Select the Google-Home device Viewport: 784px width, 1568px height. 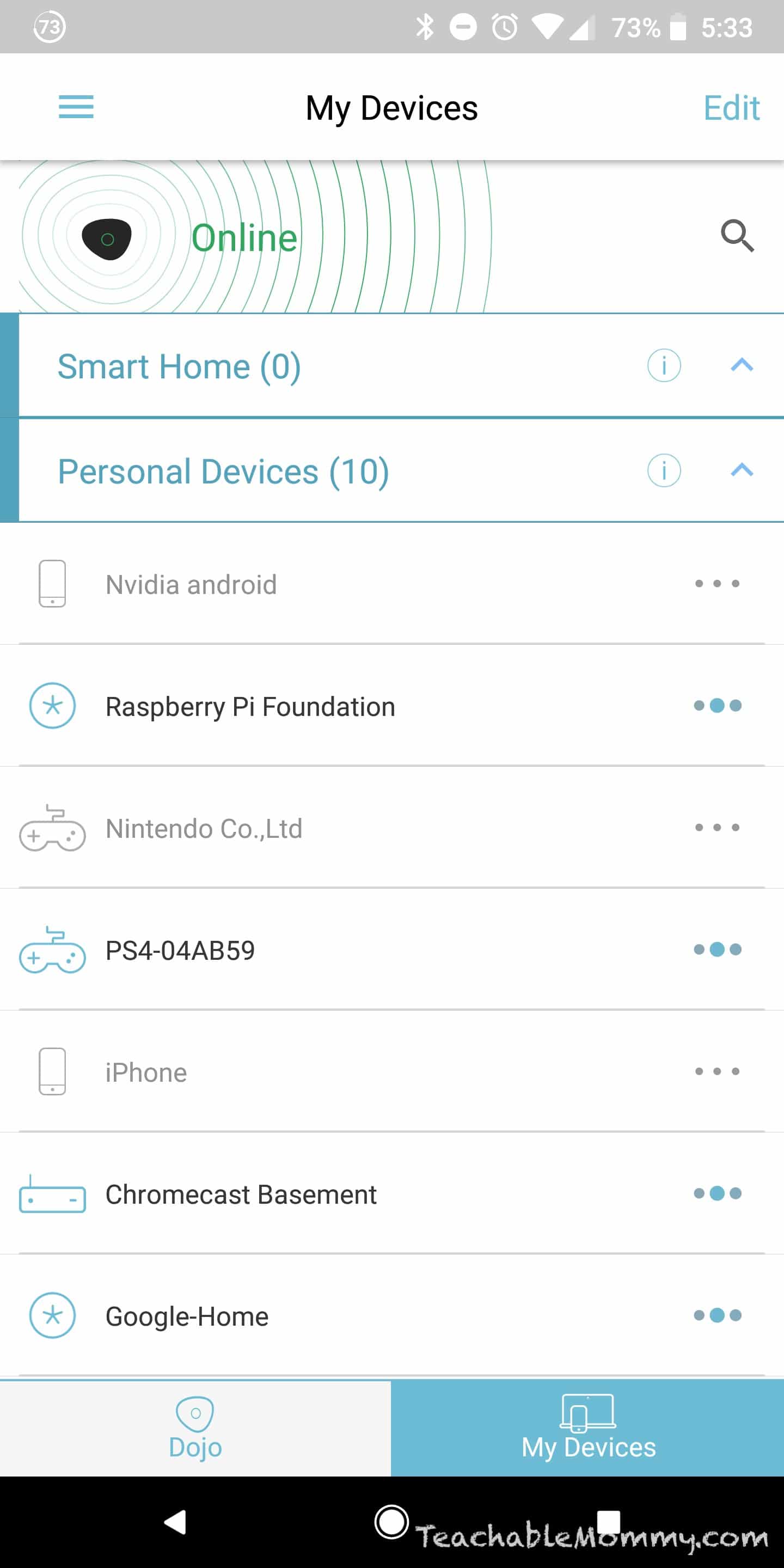click(392, 1315)
